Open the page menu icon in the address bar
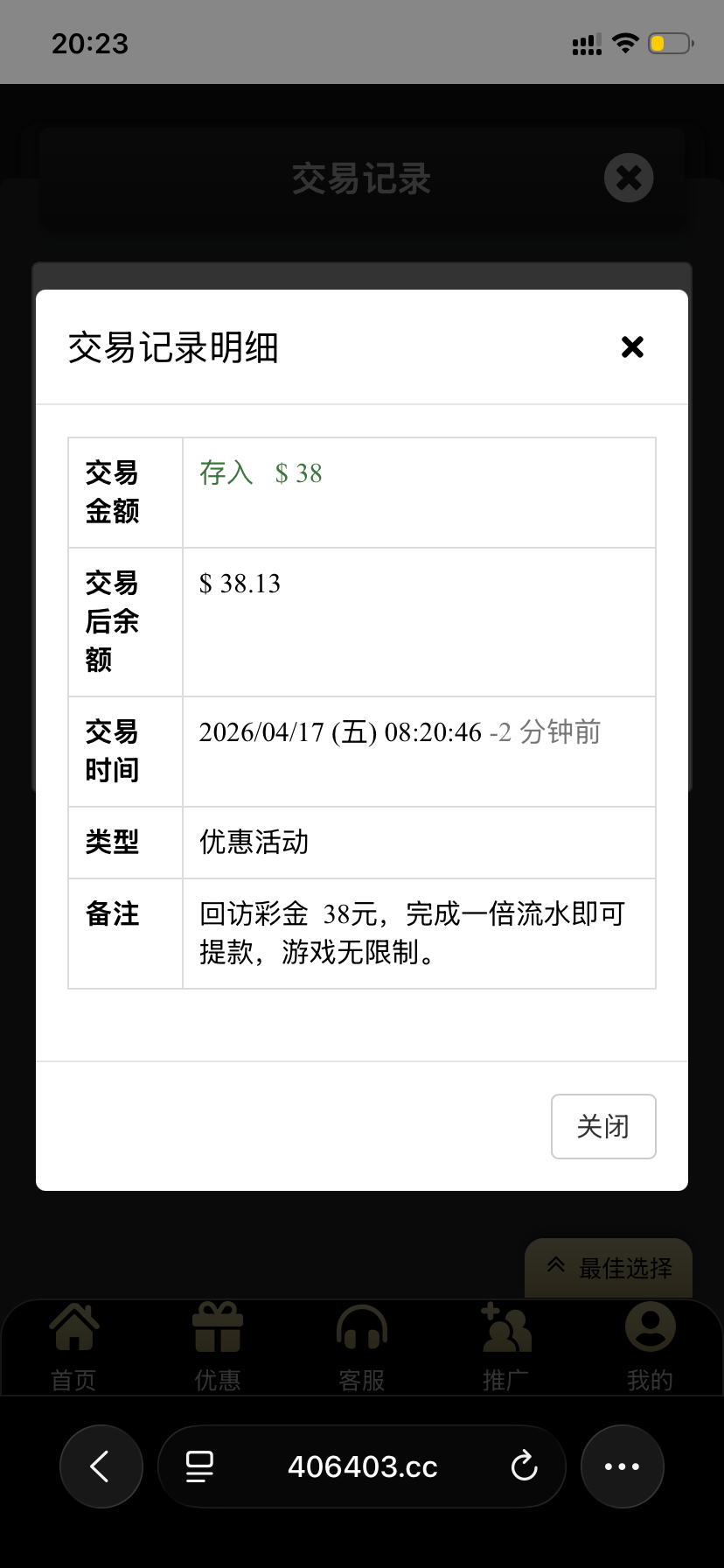 pos(200,1466)
